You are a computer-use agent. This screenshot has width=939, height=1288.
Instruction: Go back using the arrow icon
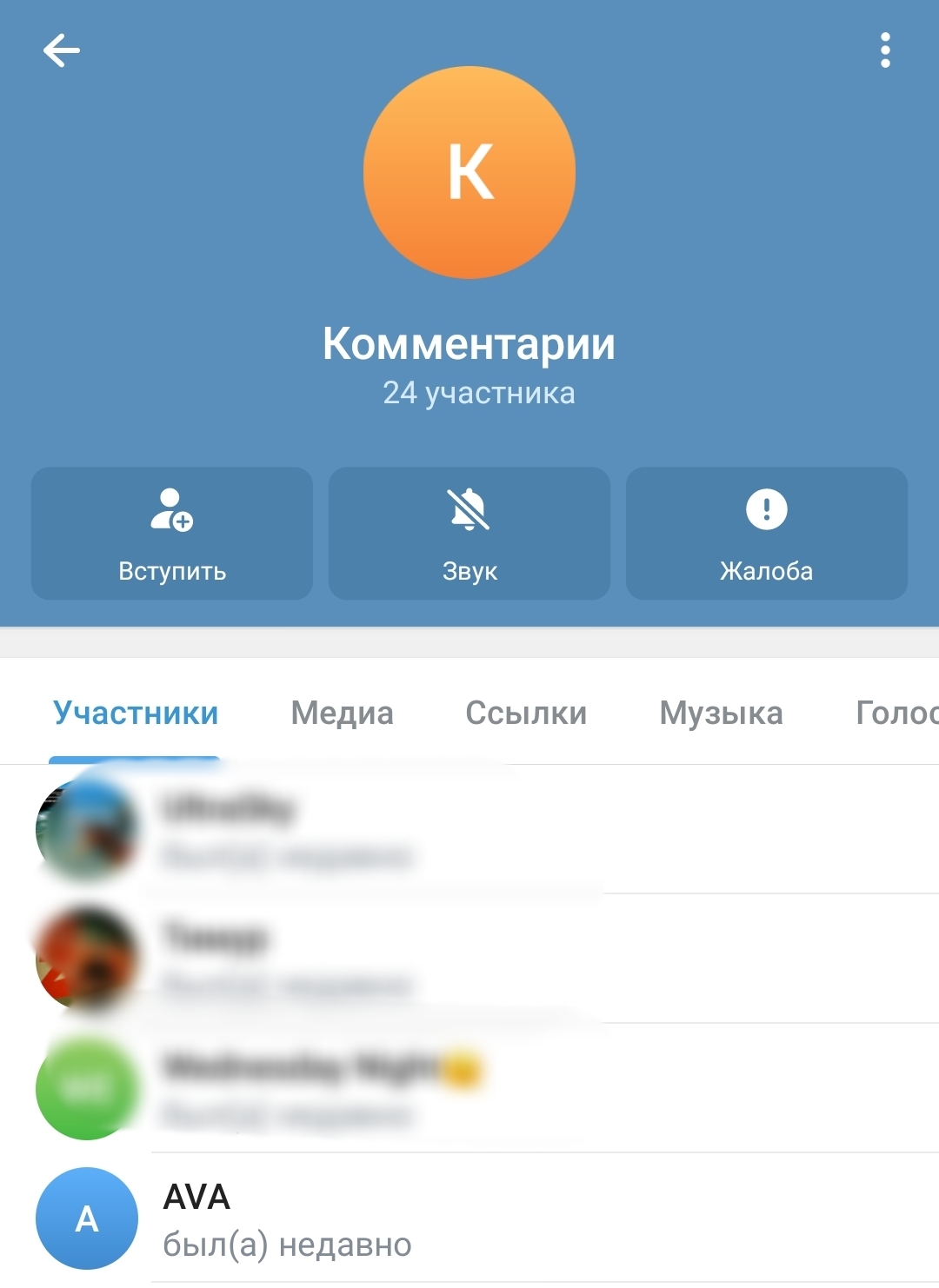(x=61, y=50)
